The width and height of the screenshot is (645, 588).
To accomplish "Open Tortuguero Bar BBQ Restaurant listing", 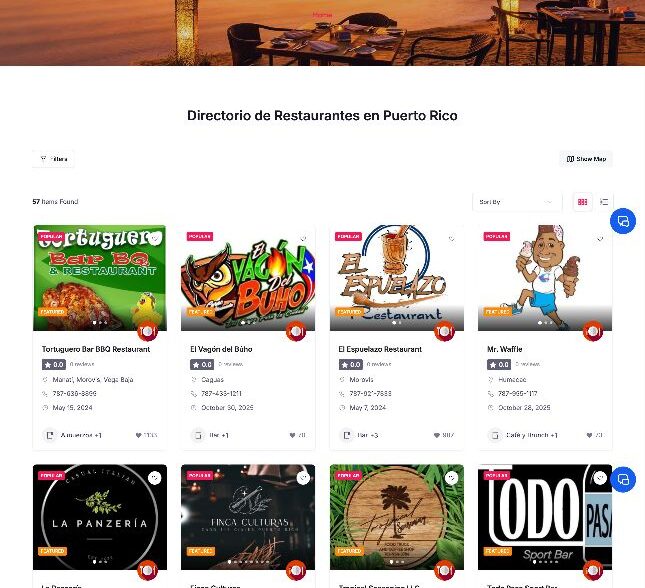I will 96,349.
